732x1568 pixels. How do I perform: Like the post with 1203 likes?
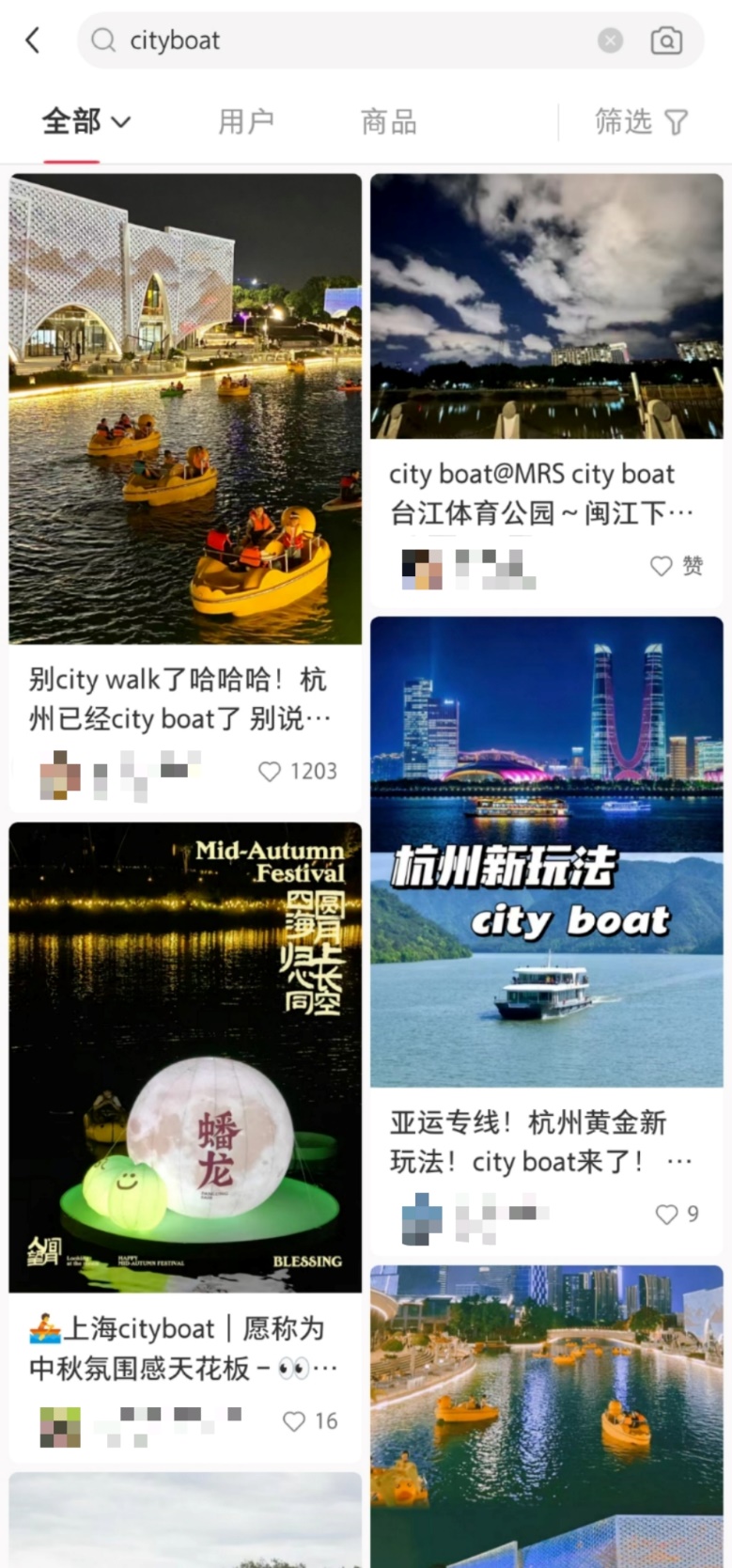coord(270,772)
